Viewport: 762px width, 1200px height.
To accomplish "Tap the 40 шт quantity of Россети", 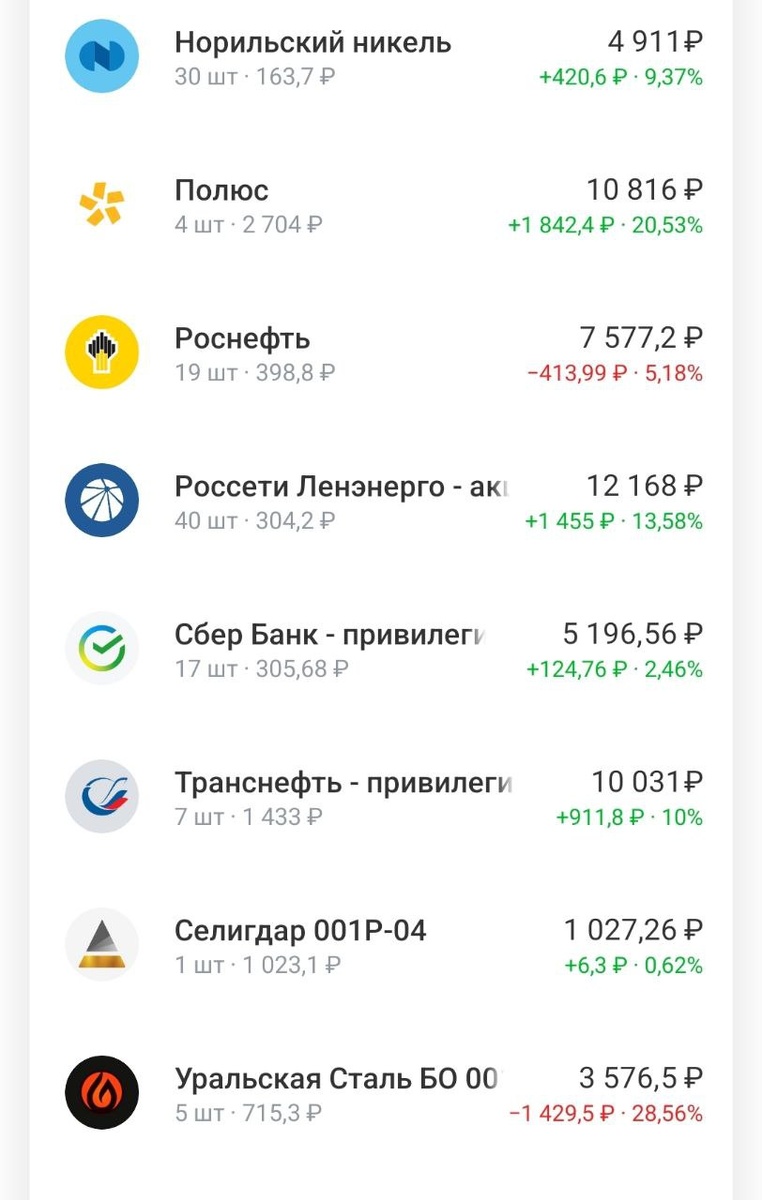I will point(196,521).
